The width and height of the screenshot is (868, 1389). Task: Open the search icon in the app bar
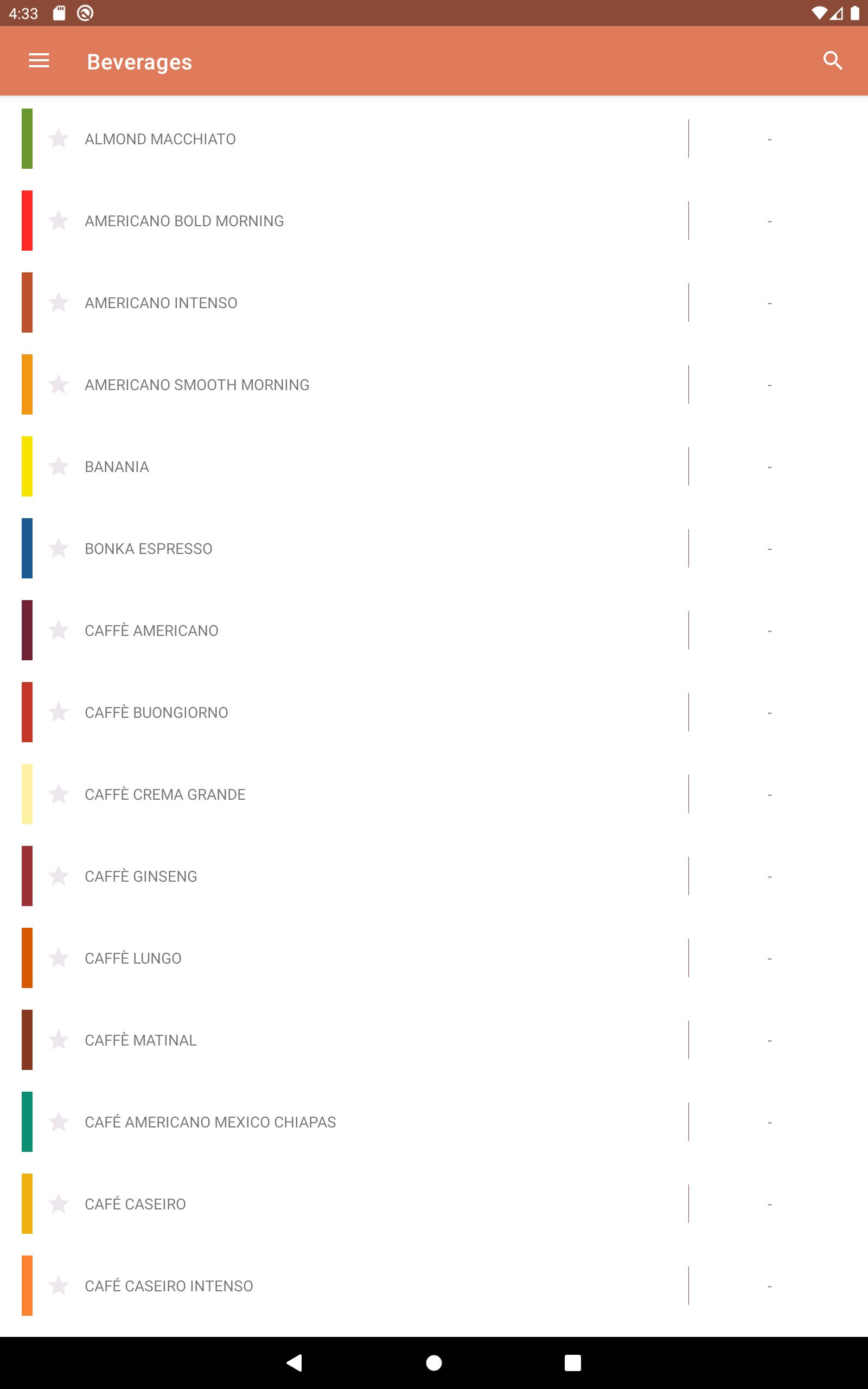coord(832,61)
